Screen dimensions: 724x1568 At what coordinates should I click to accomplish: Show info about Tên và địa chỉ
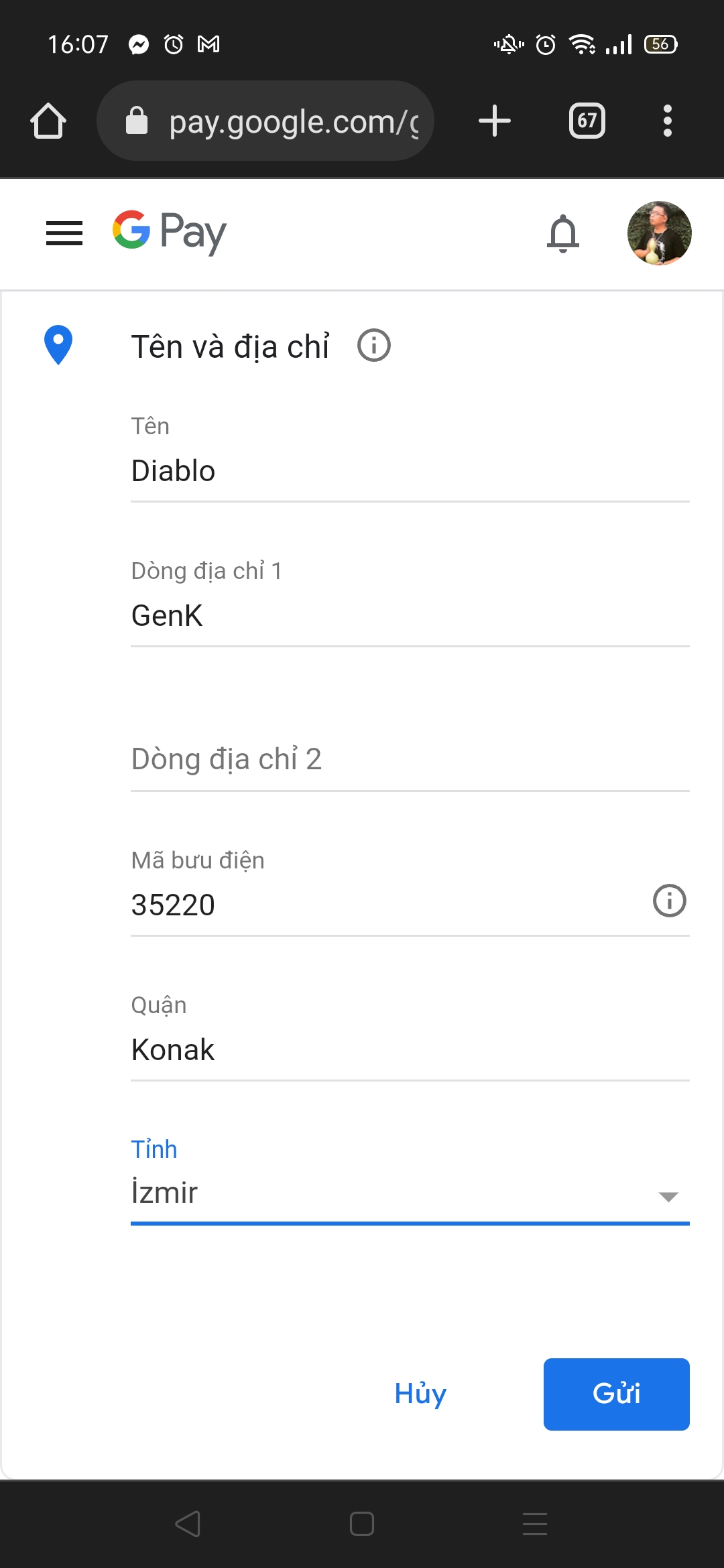373,346
